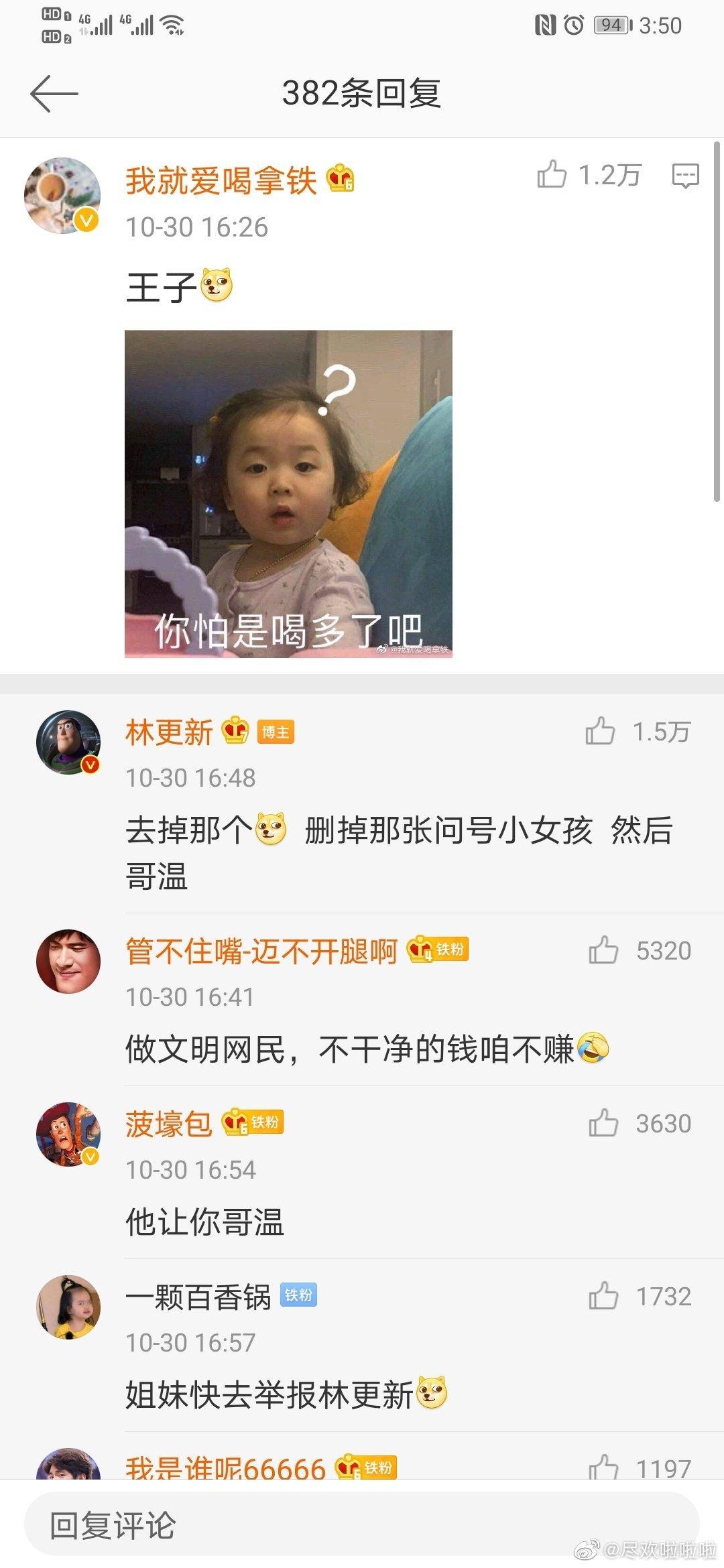Open 一颗百香锅's avatar
Viewport: 724px width, 1568px height.
tap(68, 1307)
